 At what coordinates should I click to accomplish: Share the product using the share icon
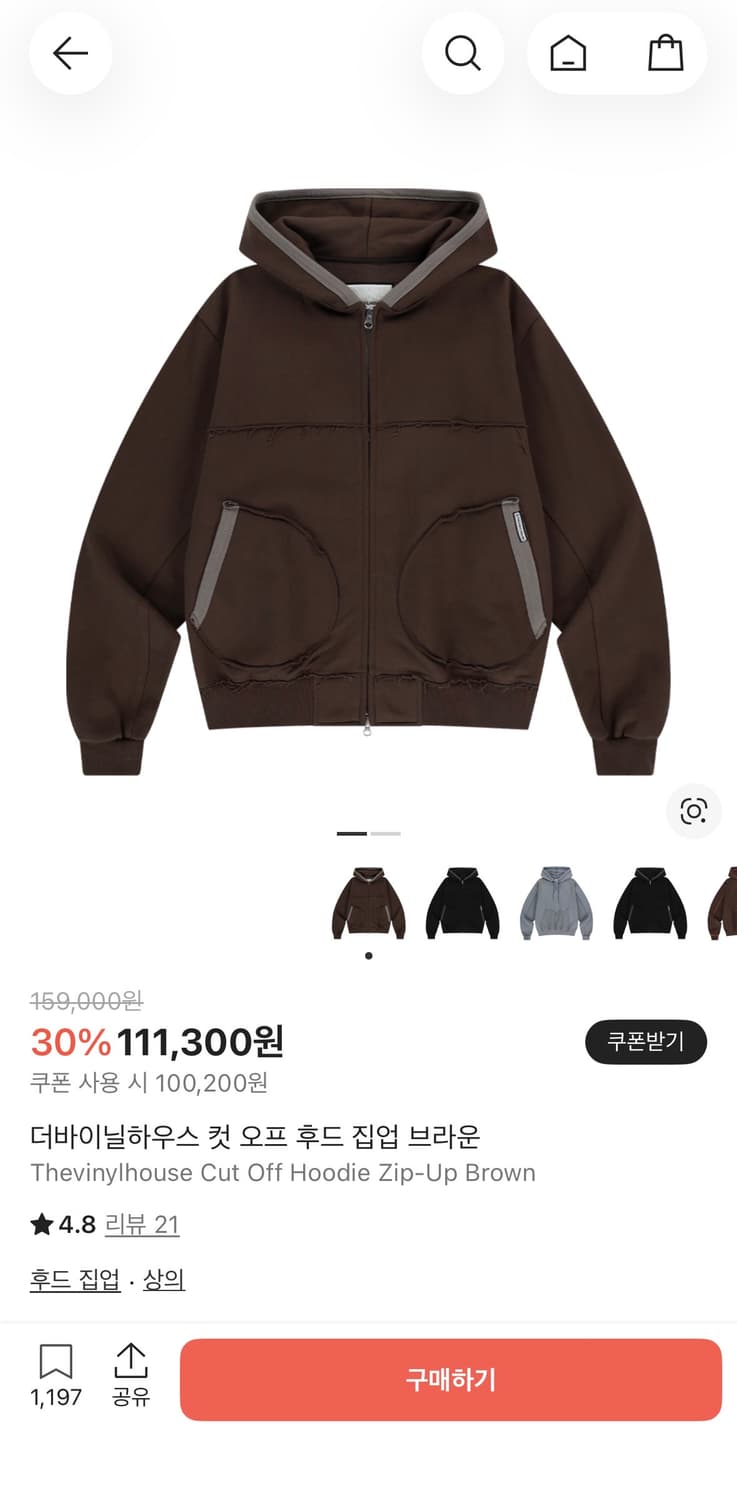click(131, 1361)
